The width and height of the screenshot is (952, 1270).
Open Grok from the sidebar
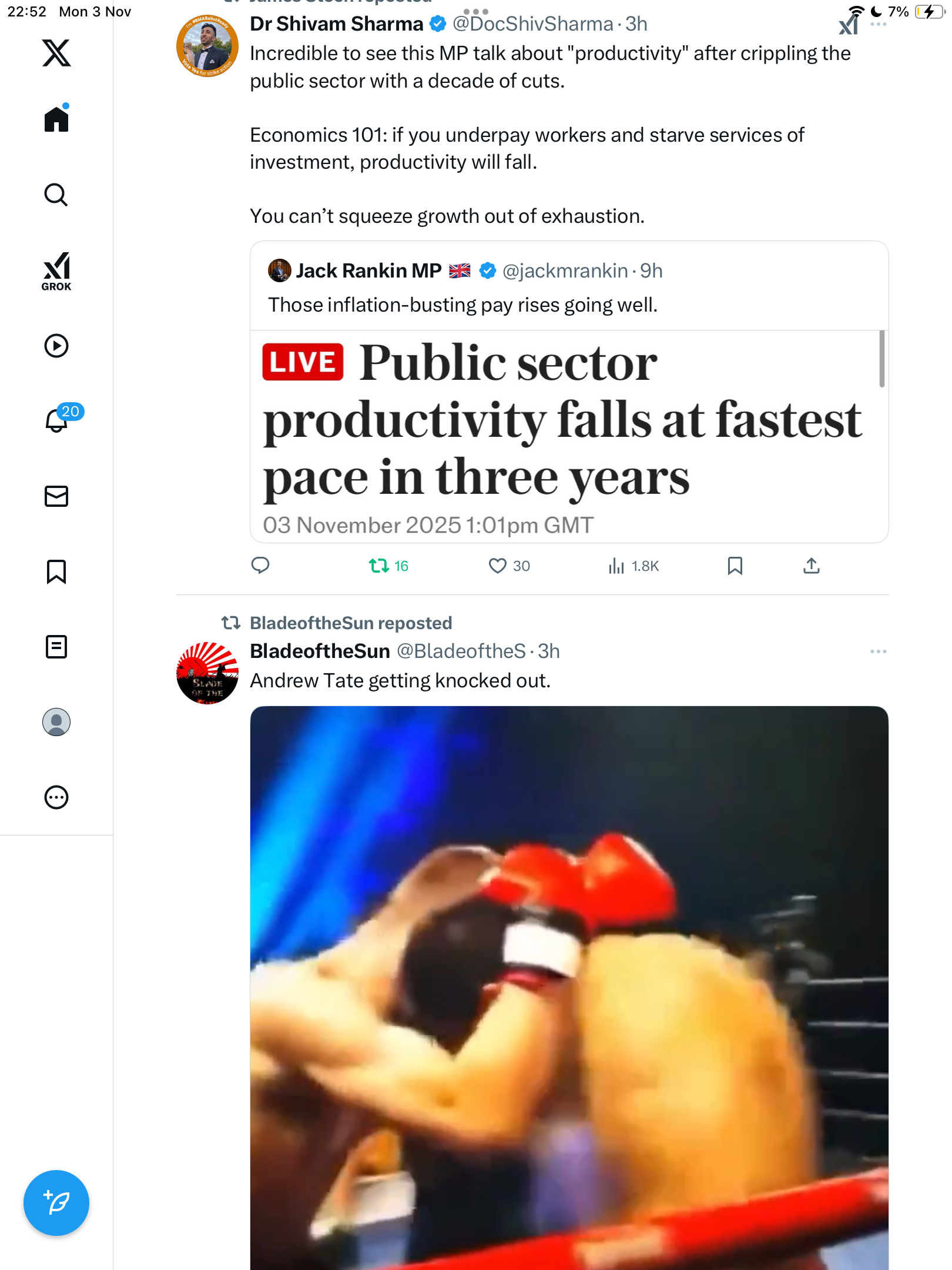(56, 270)
